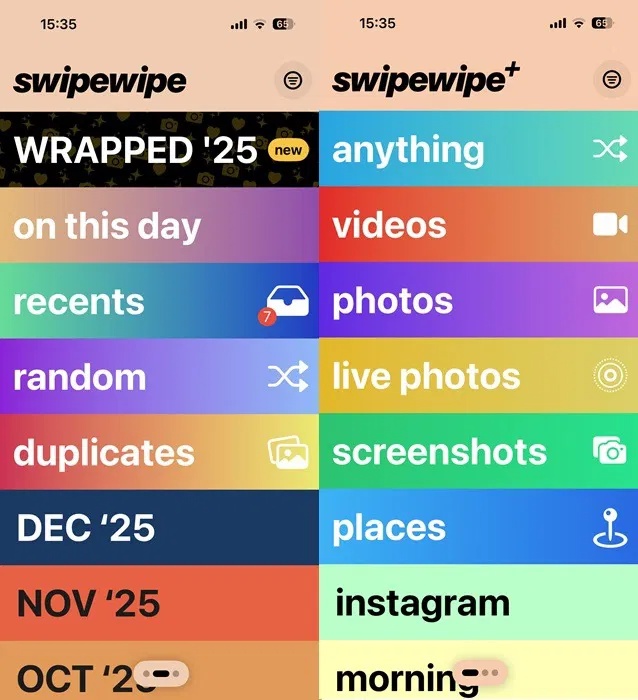Open the instagram album row
This screenshot has width=638, height=700.
pyautogui.click(x=478, y=603)
